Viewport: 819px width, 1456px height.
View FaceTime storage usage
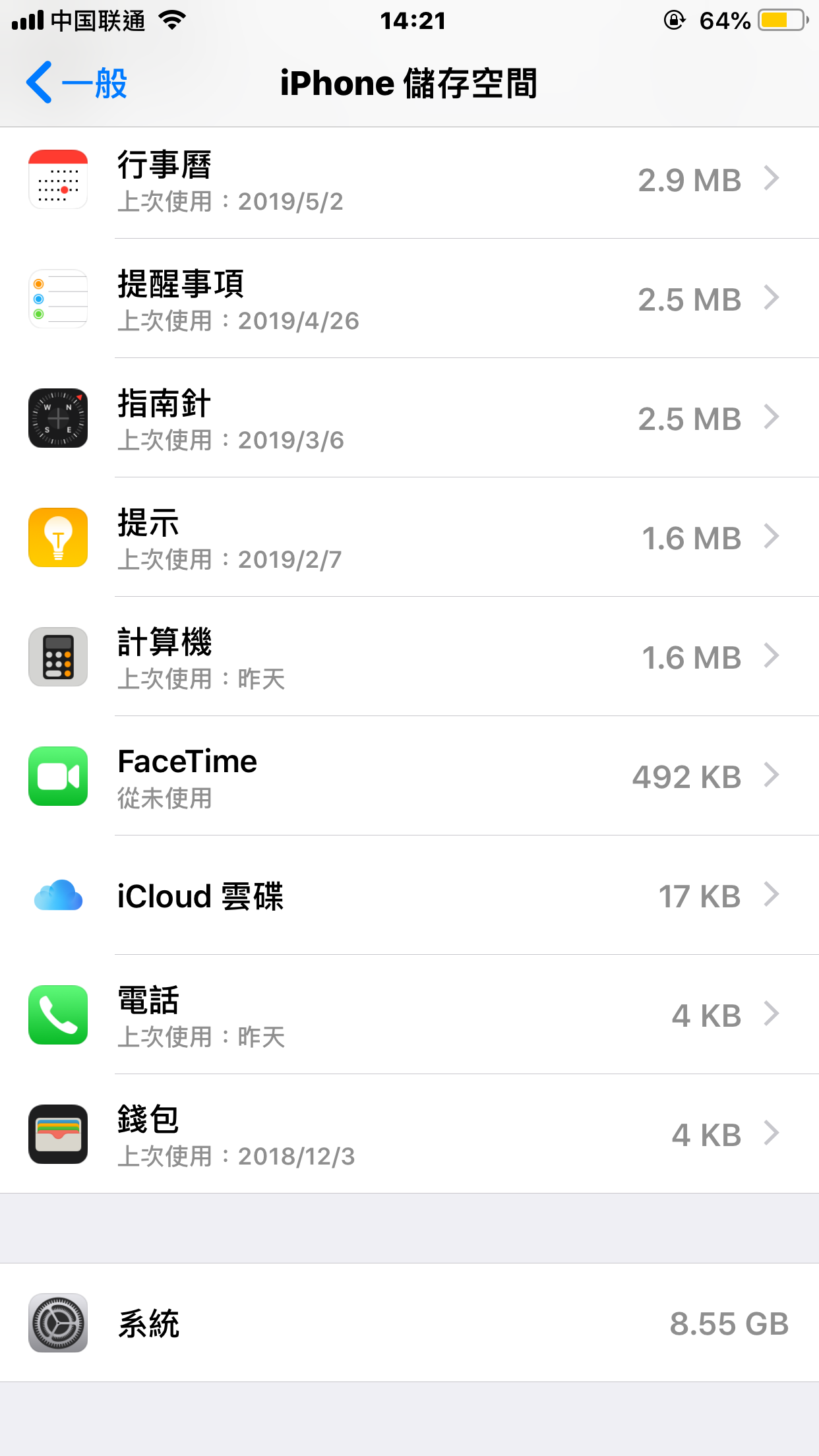click(x=409, y=777)
